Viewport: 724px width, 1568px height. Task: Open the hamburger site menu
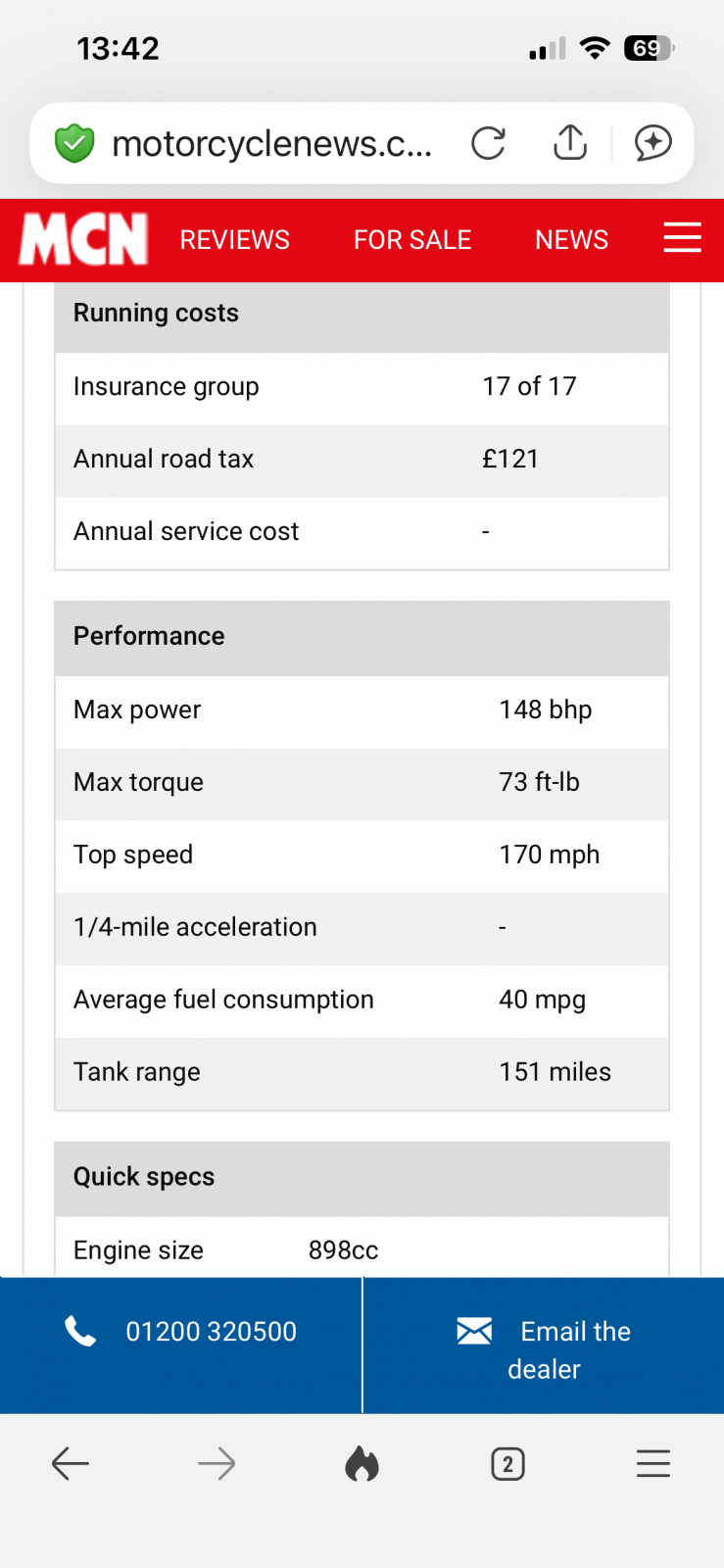pyautogui.click(x=682, y=238)
